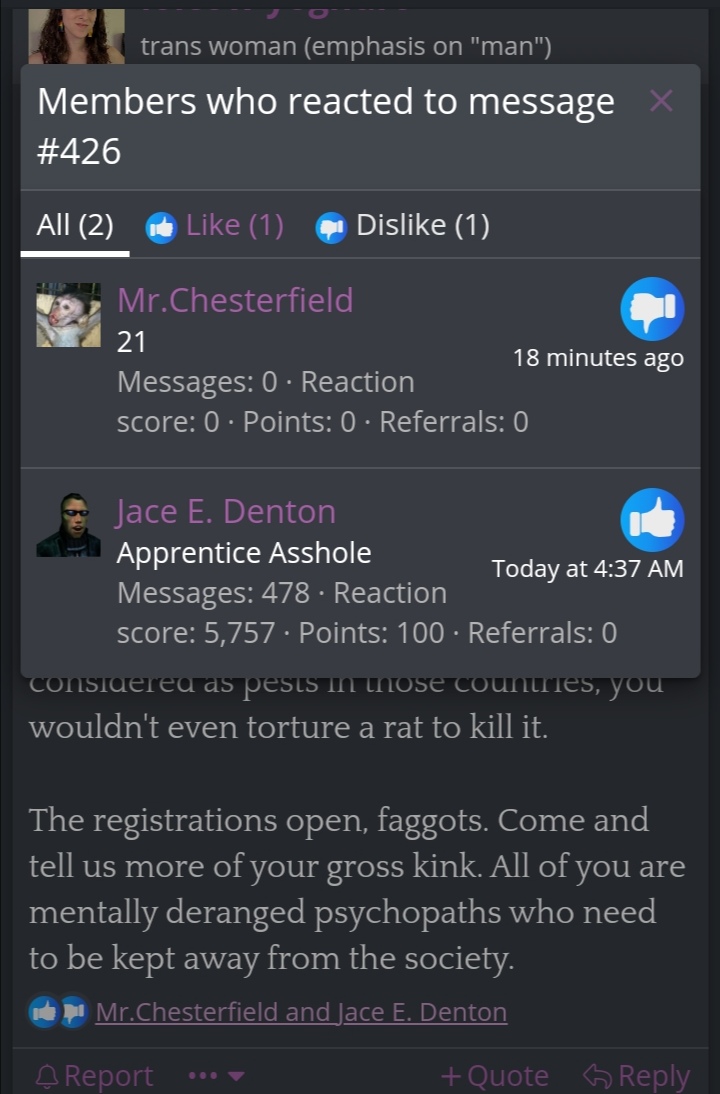Open Mr.Chesterfield's profile name link

click(x=235, y=300)
